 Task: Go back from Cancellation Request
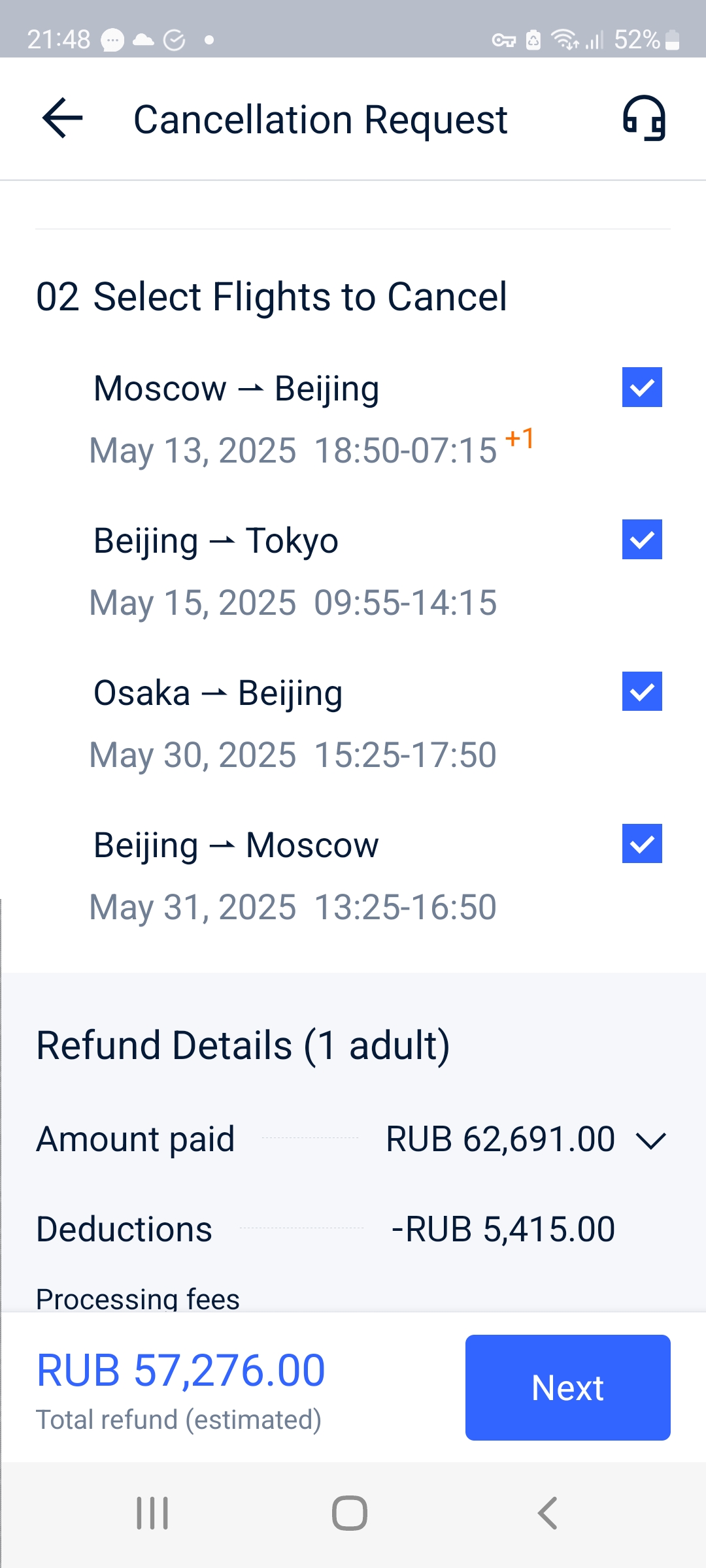(x=63, y=118)
